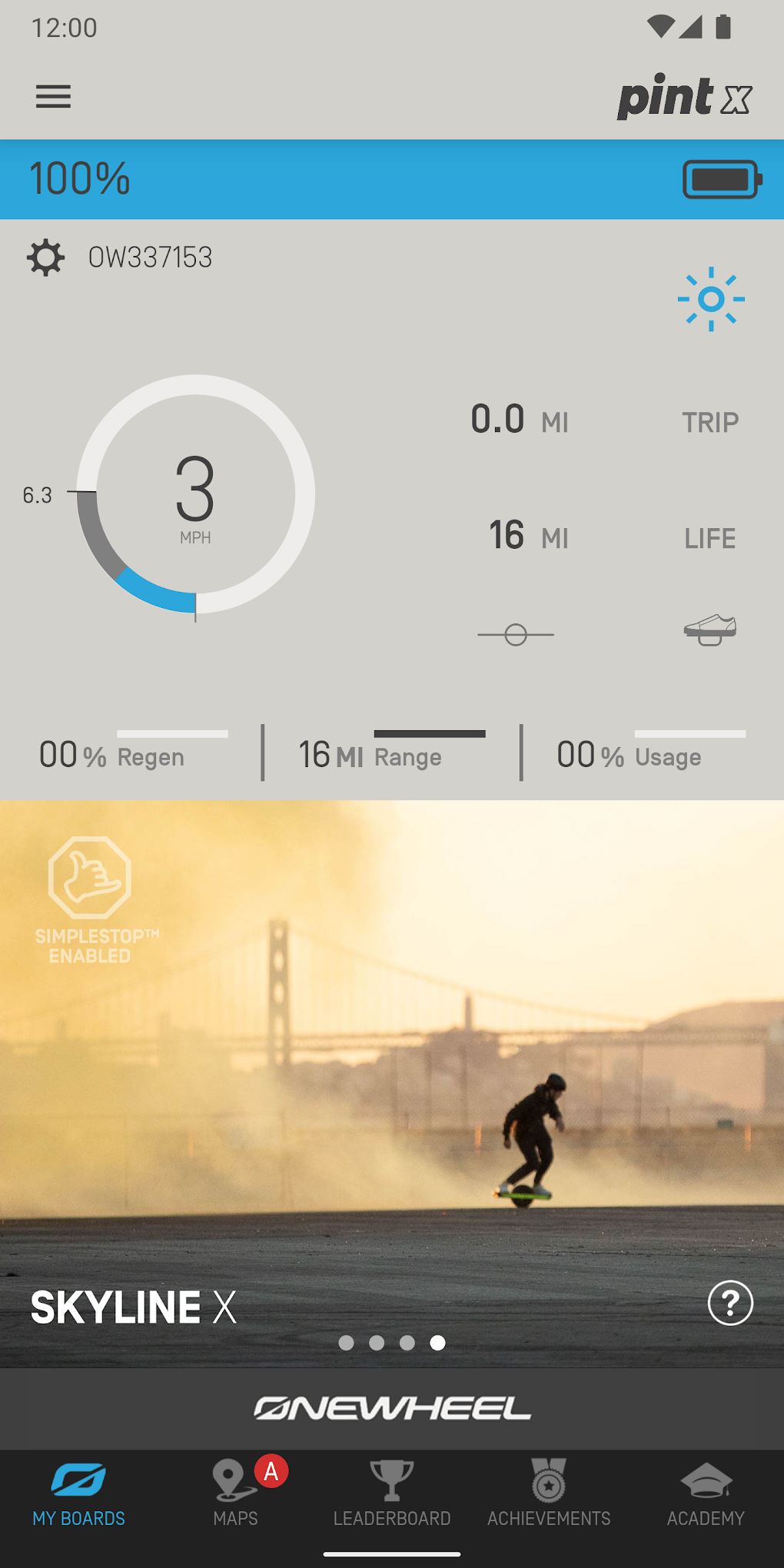This screenshot has width=784, height=1568.
Task: Select the last carousel page dot
Action: (x=437, y=1344)
